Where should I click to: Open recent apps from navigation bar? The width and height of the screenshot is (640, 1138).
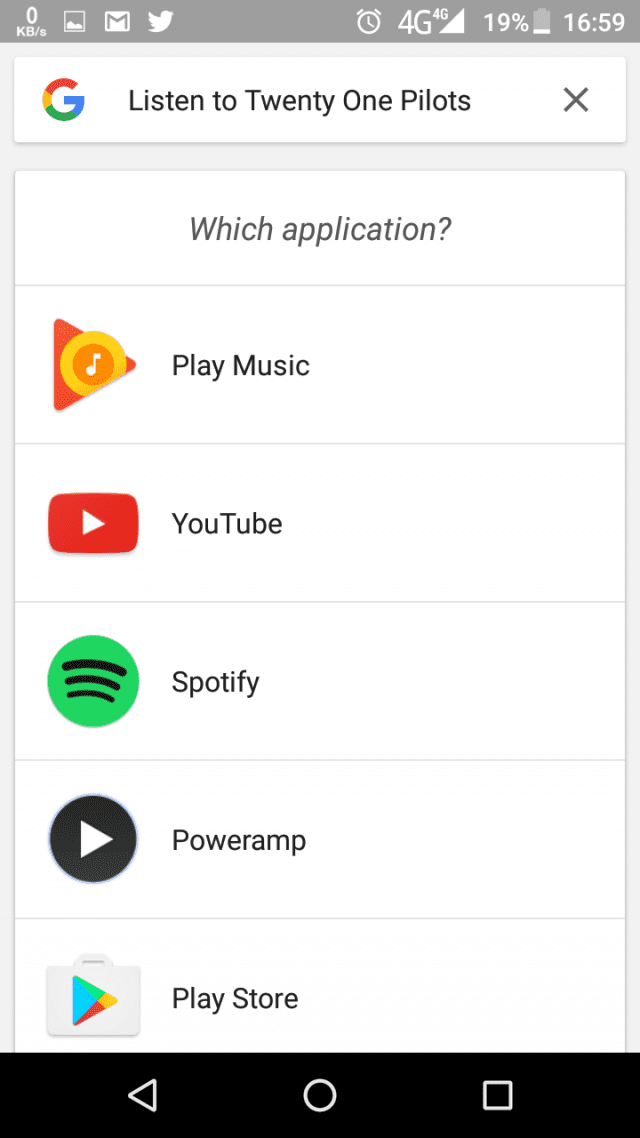point(497,1094)
